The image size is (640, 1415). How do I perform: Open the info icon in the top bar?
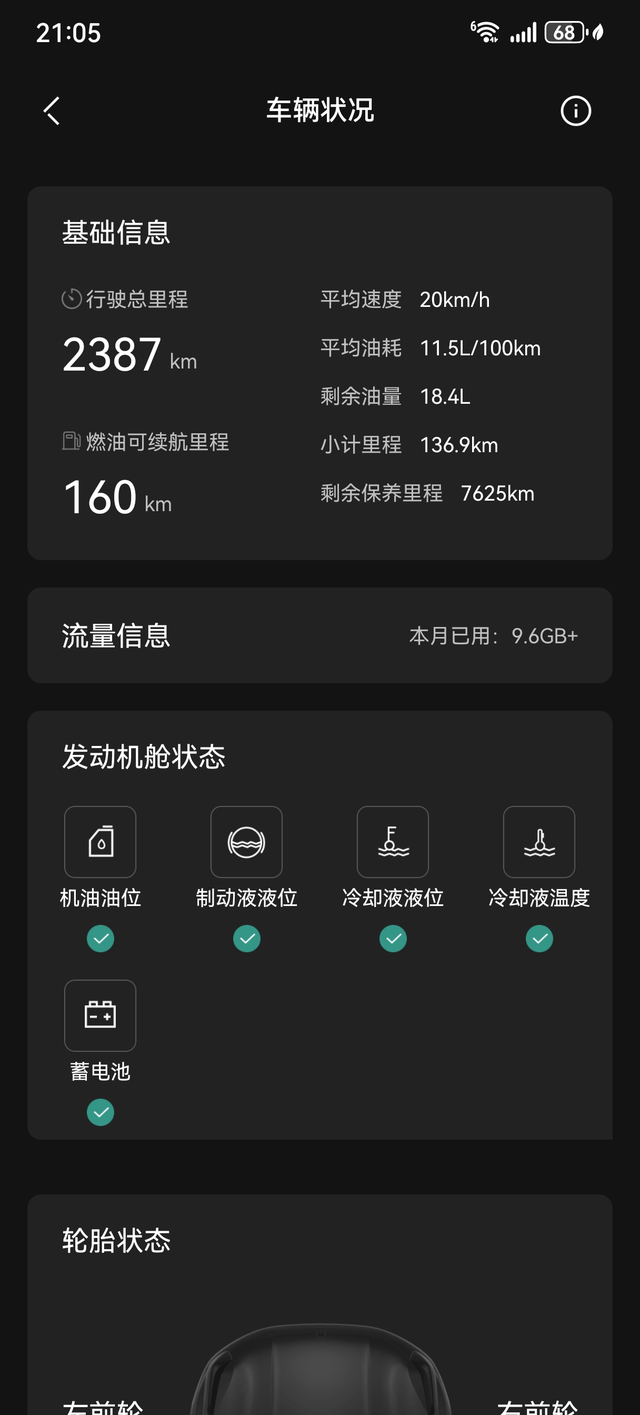pos(576,111)
